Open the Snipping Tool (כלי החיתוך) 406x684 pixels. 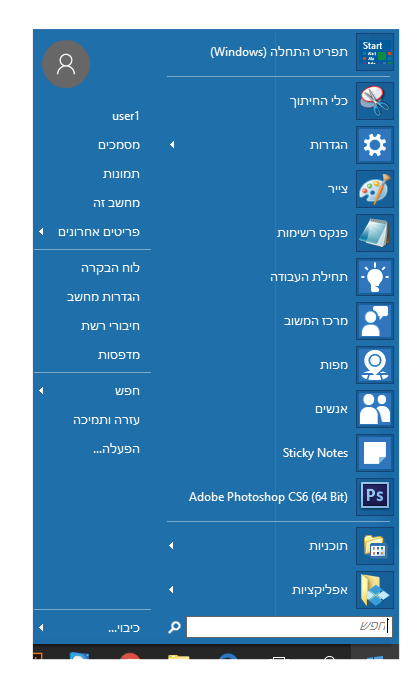pyautogui.click(x=280, y=101)
